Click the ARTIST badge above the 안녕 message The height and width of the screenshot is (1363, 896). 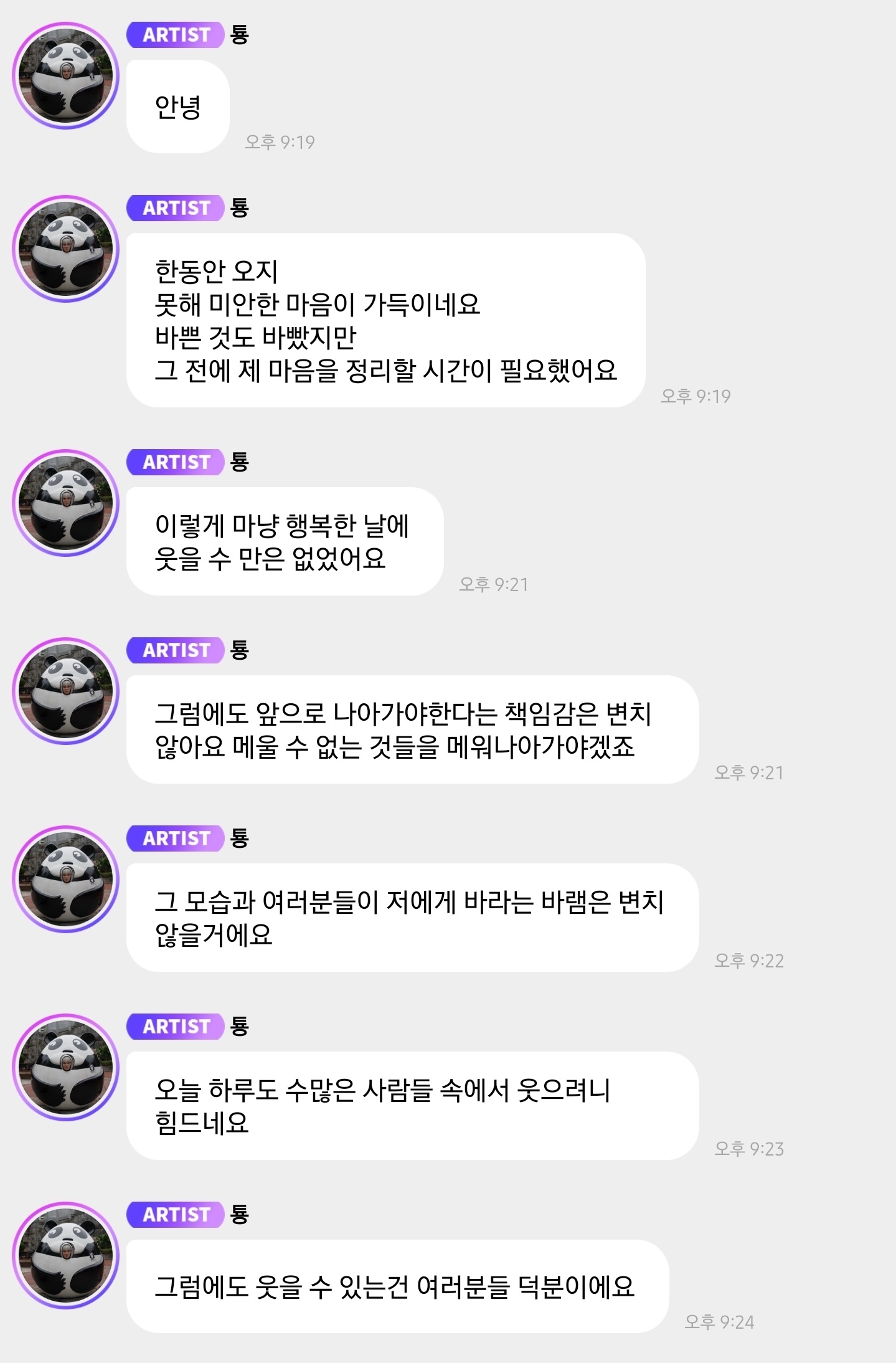tap(176, 35)
